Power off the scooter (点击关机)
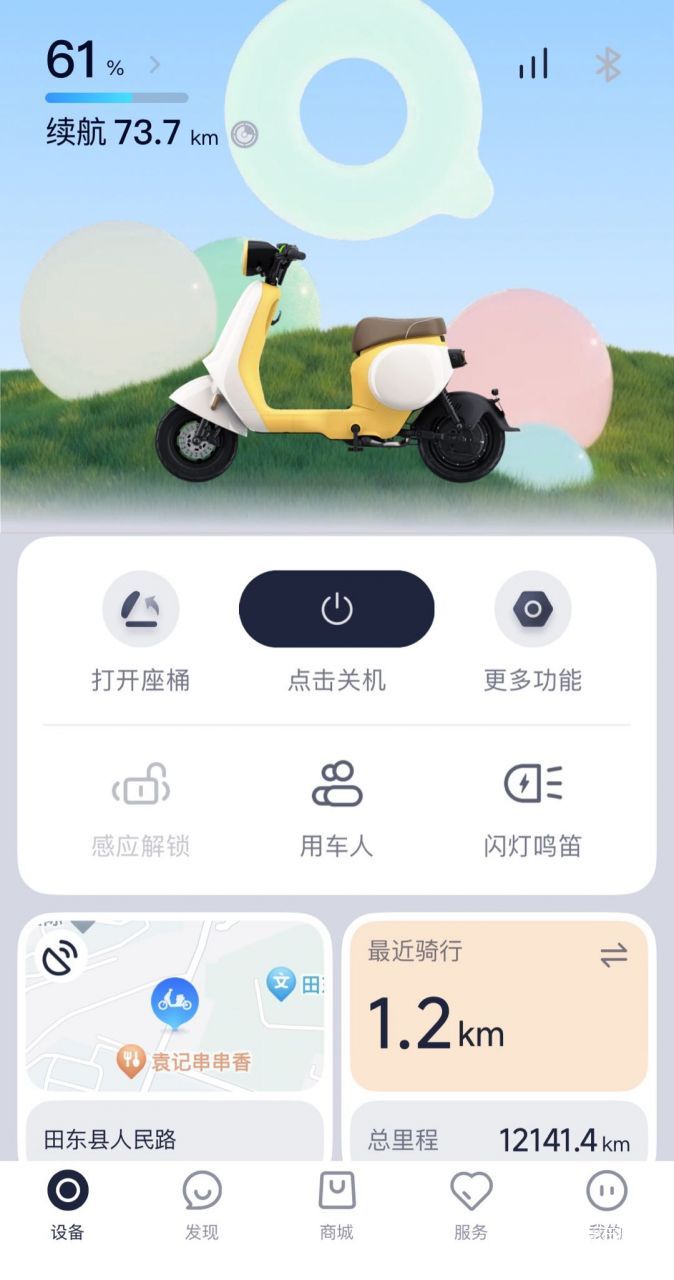Image resolution: width=674 pixels, height=1280 pixels. tap(337, 609)
